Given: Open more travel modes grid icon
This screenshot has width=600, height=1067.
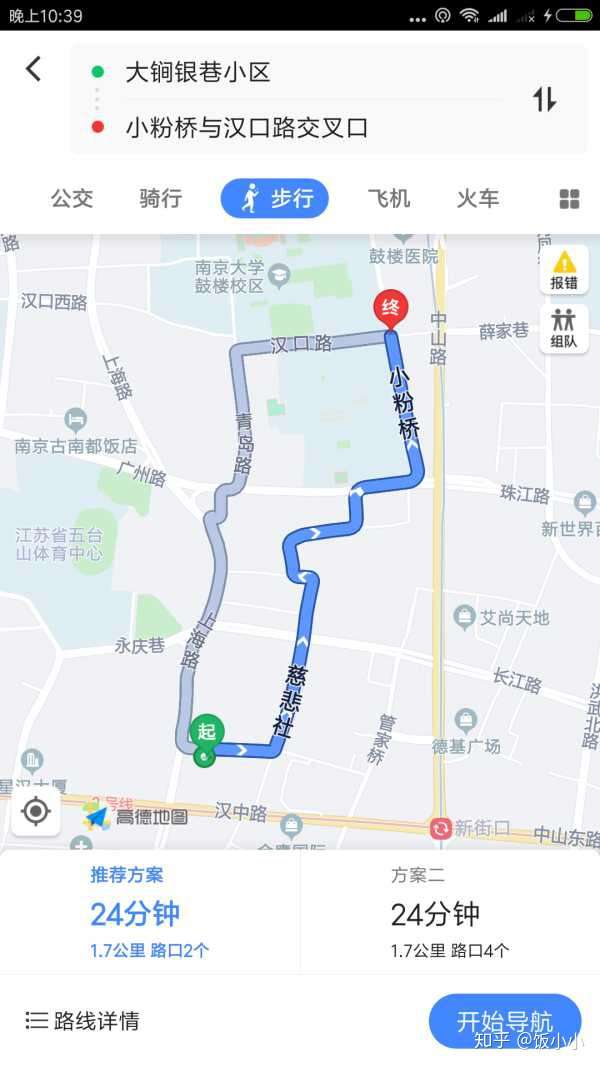Looking at the screenshot, I should coord(569,199).
